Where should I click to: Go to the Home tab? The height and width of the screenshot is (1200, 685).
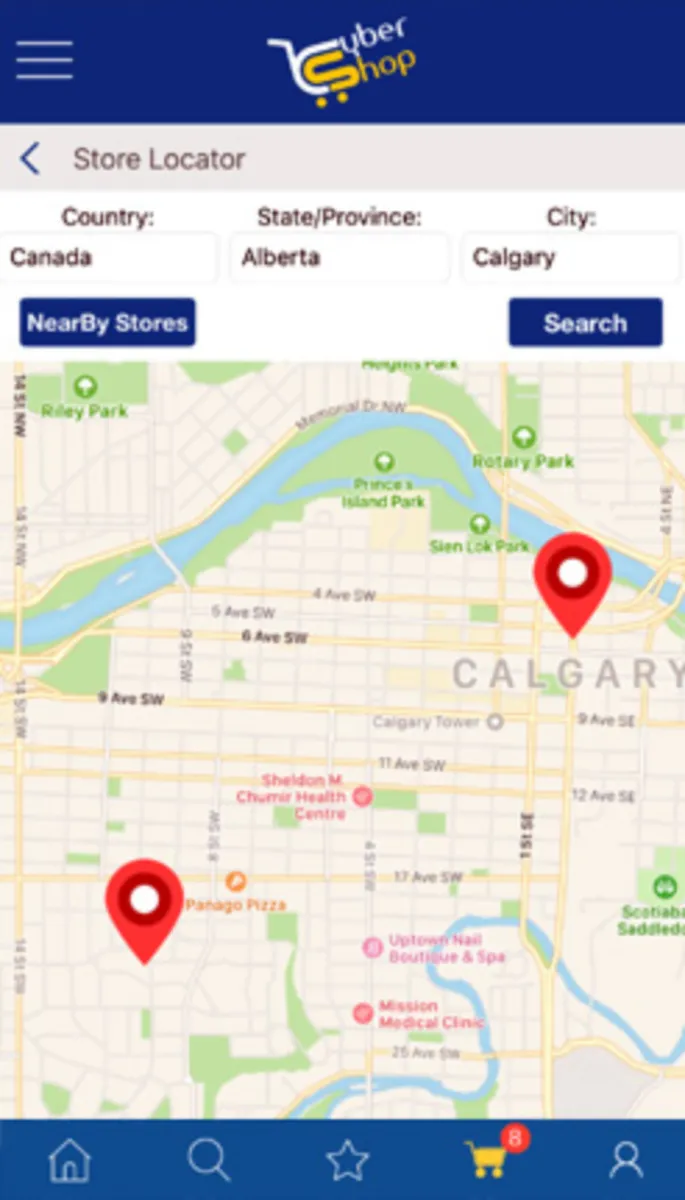pos(70,1160)
